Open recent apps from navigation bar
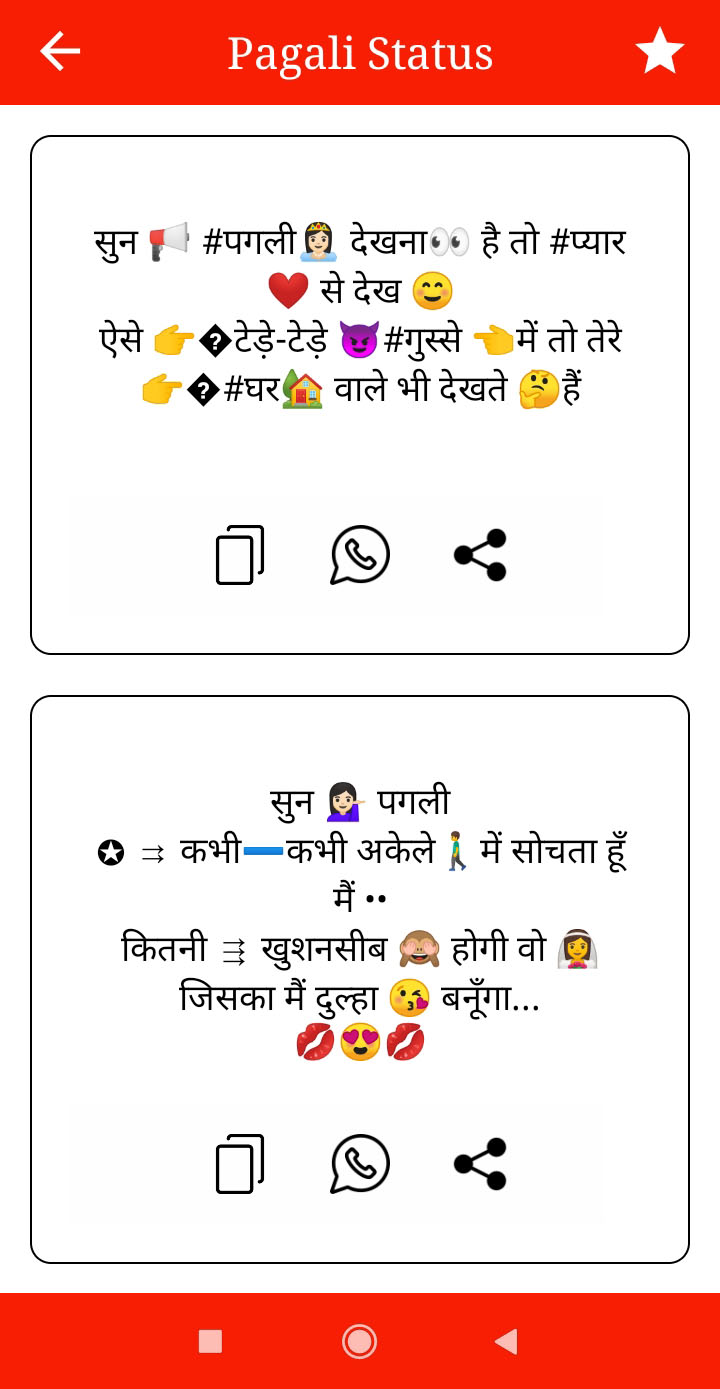The width and height of the screenshot is (720, 1389). coord(210,1341)
